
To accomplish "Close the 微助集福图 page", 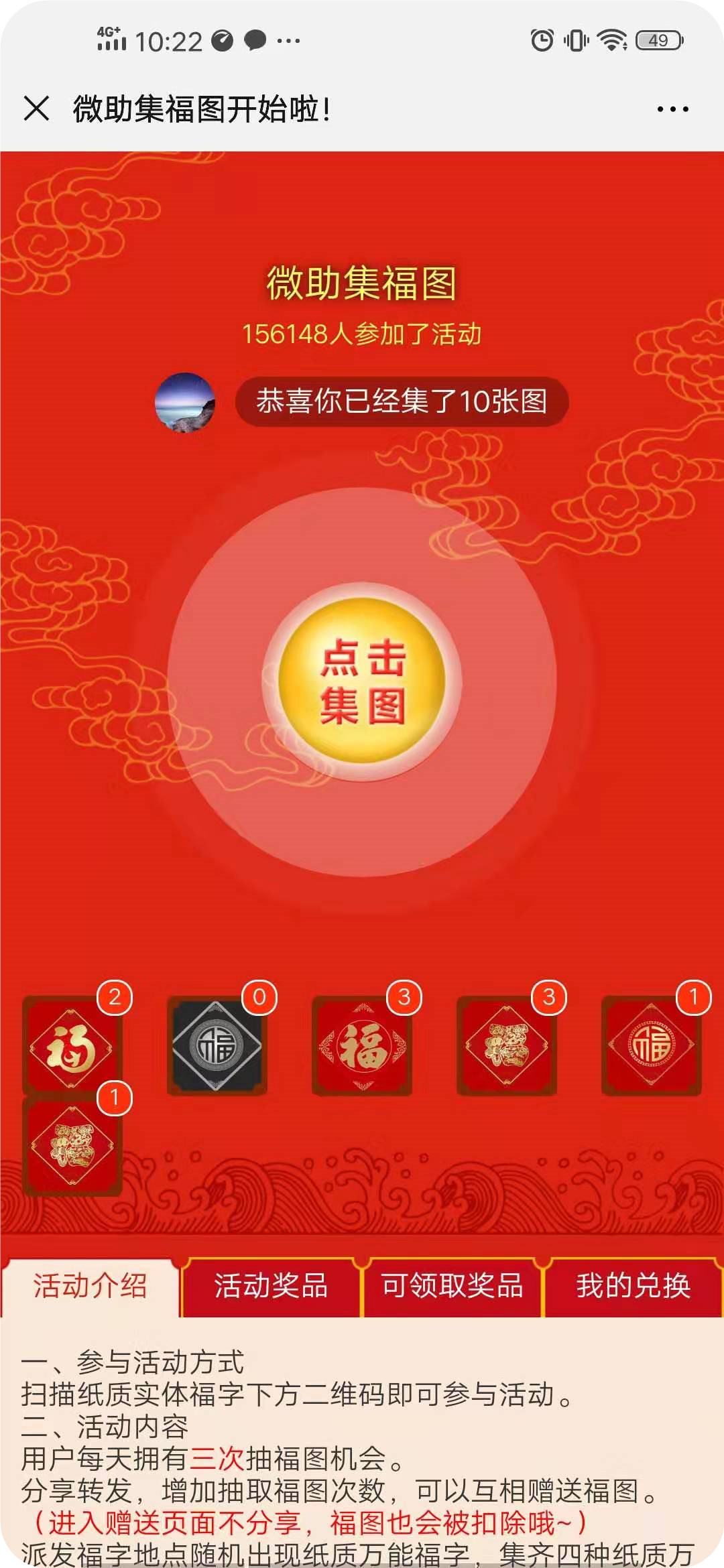I will pyautogui.click(x=36, y=109).
